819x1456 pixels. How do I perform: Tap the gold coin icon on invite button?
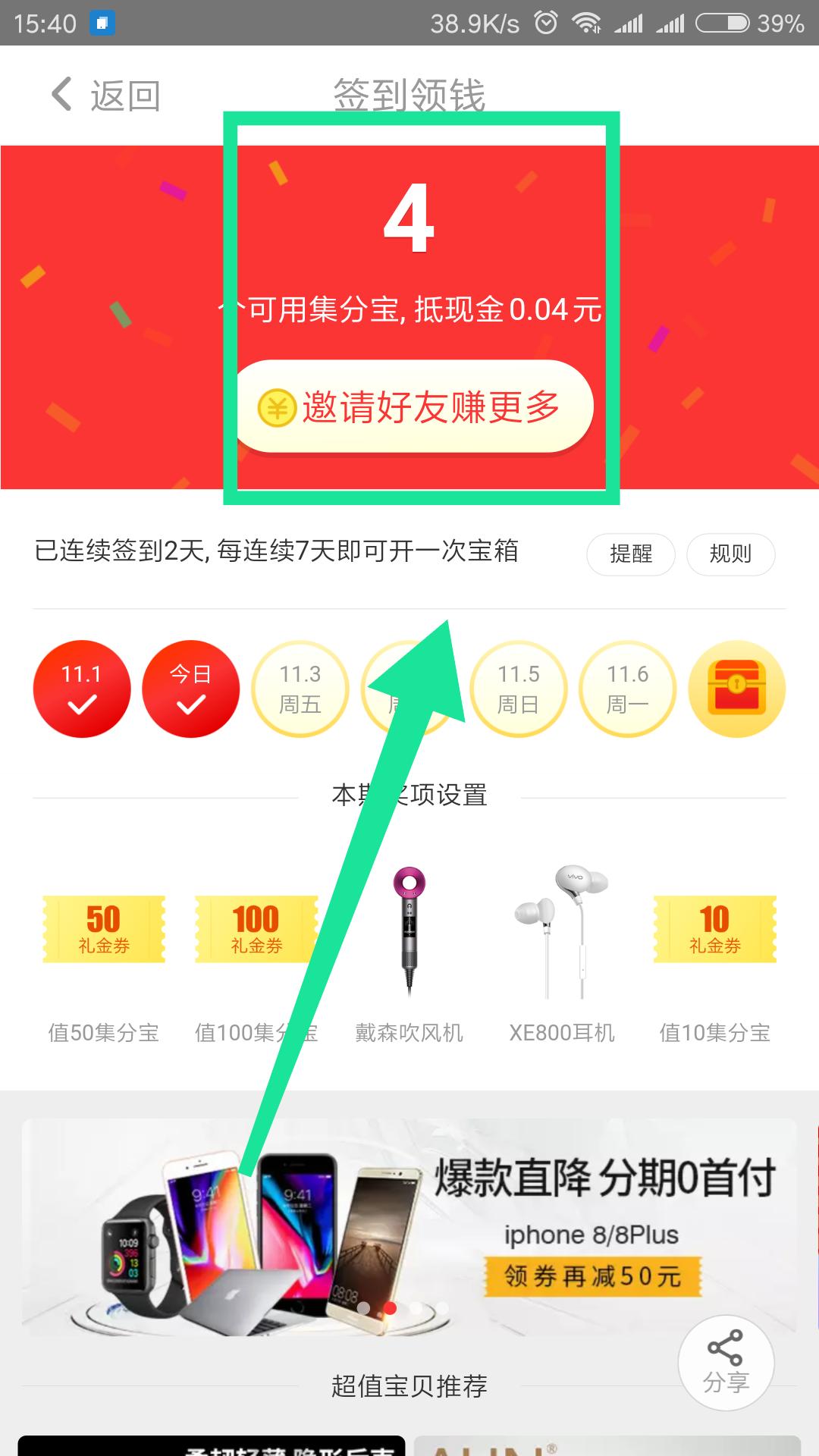pyautogui.click(x=278, y=407)
